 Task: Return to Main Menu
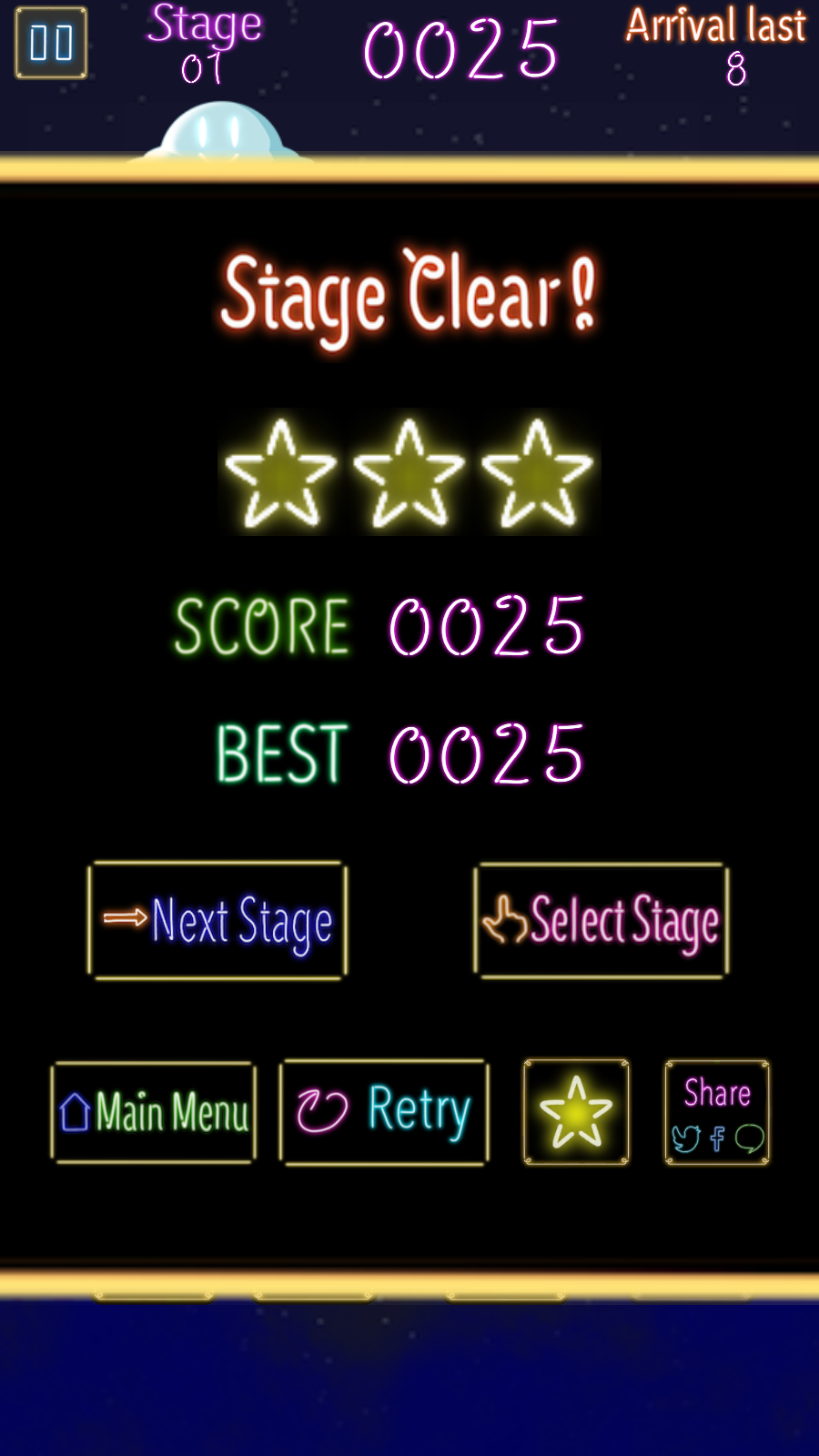click(x=154, y=1112)
